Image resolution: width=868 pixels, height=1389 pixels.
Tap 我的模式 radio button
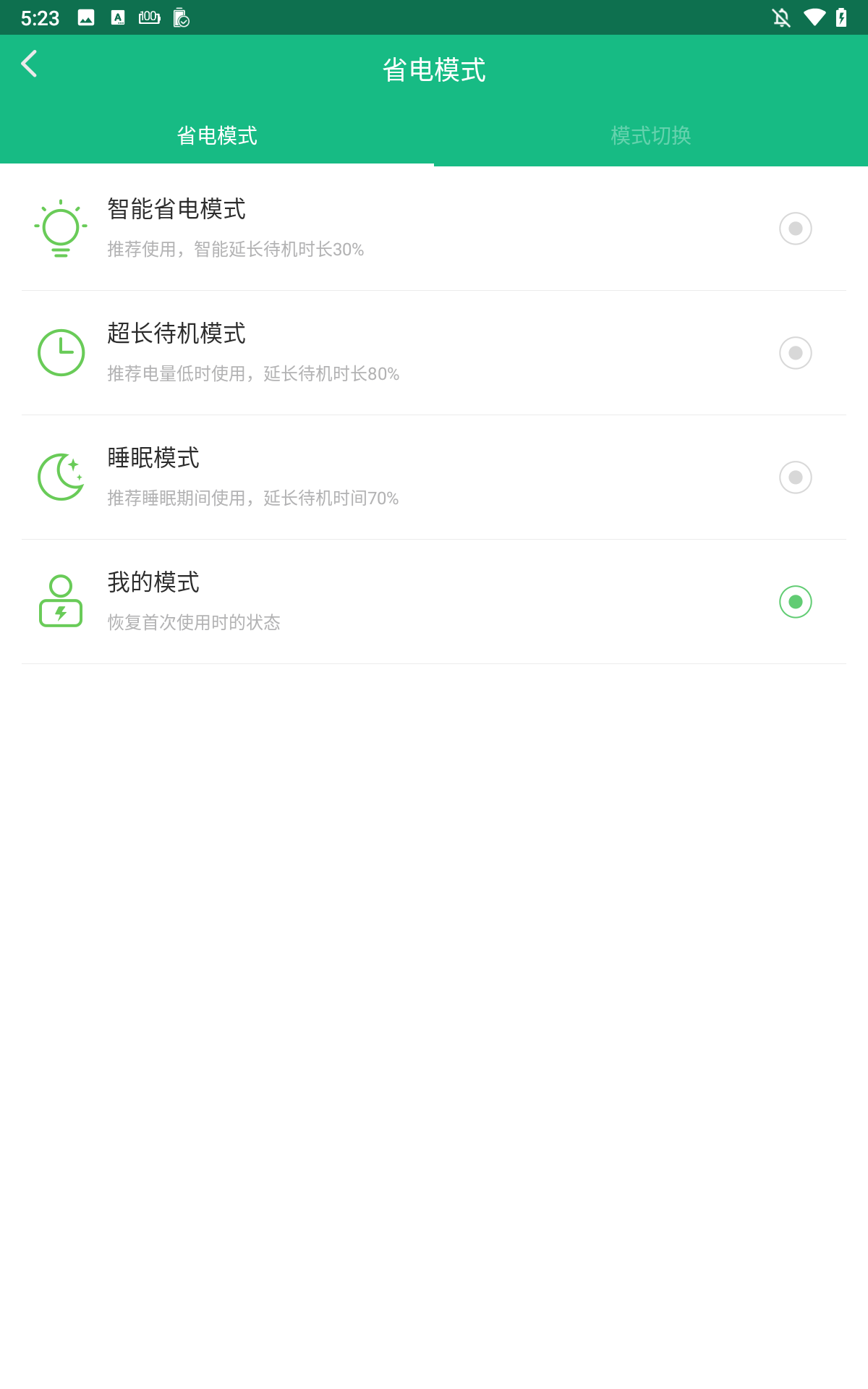point(795,602)
